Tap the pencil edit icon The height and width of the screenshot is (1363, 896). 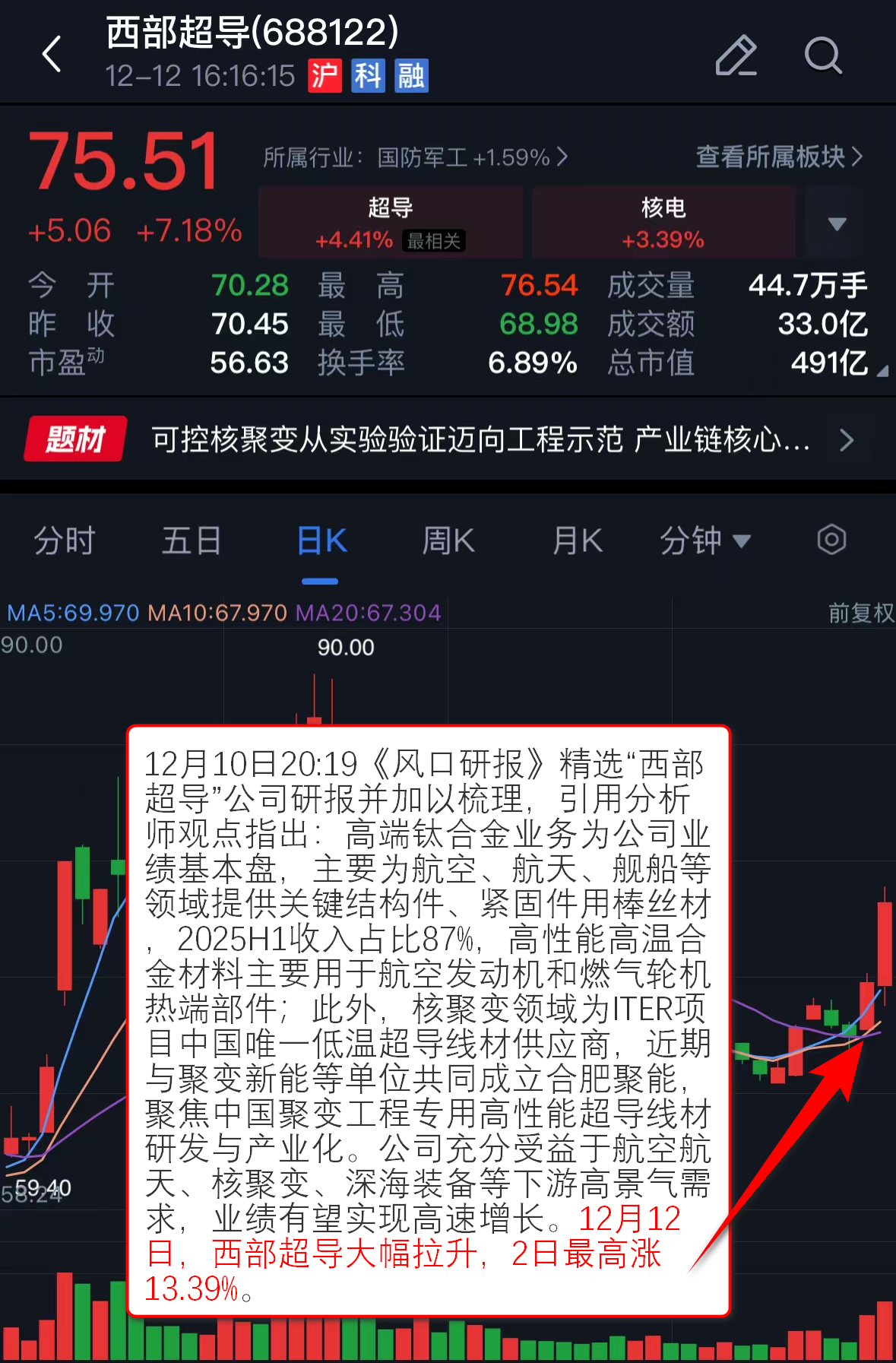pyautogui.click(x=736, y=55)
